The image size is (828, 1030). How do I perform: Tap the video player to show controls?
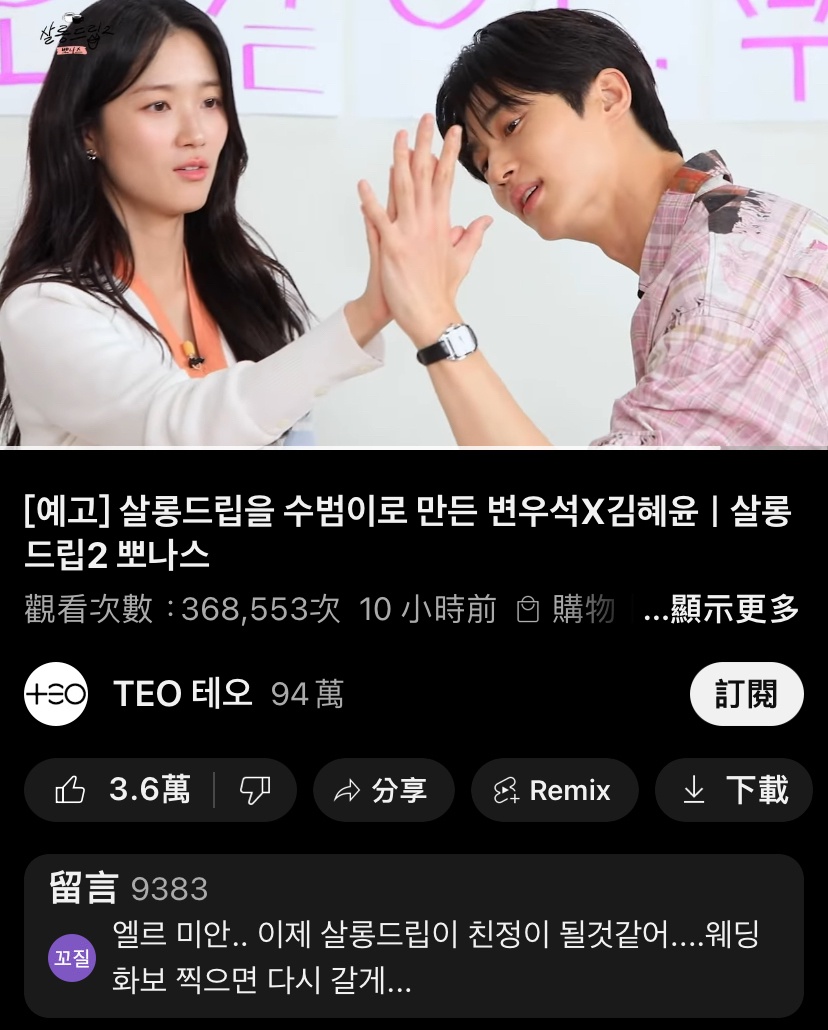(414, 224)
